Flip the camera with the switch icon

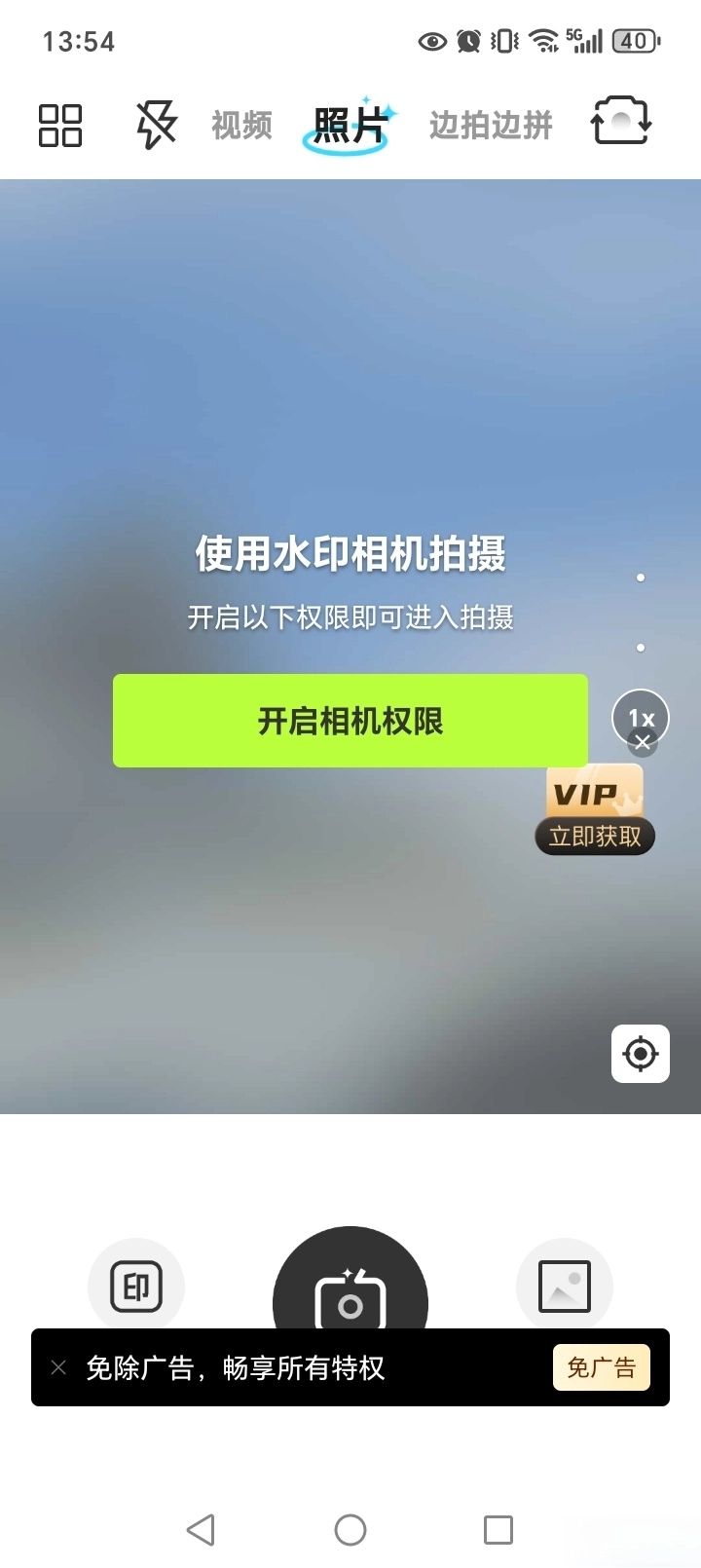620,123
